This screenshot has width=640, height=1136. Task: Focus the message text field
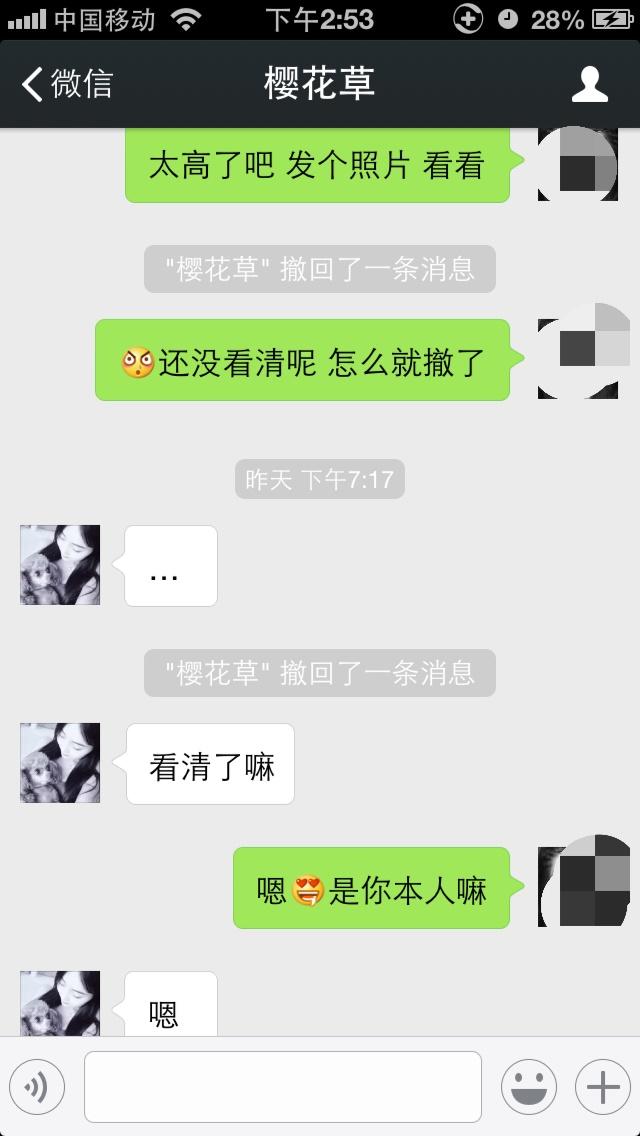click(282, 1086)
